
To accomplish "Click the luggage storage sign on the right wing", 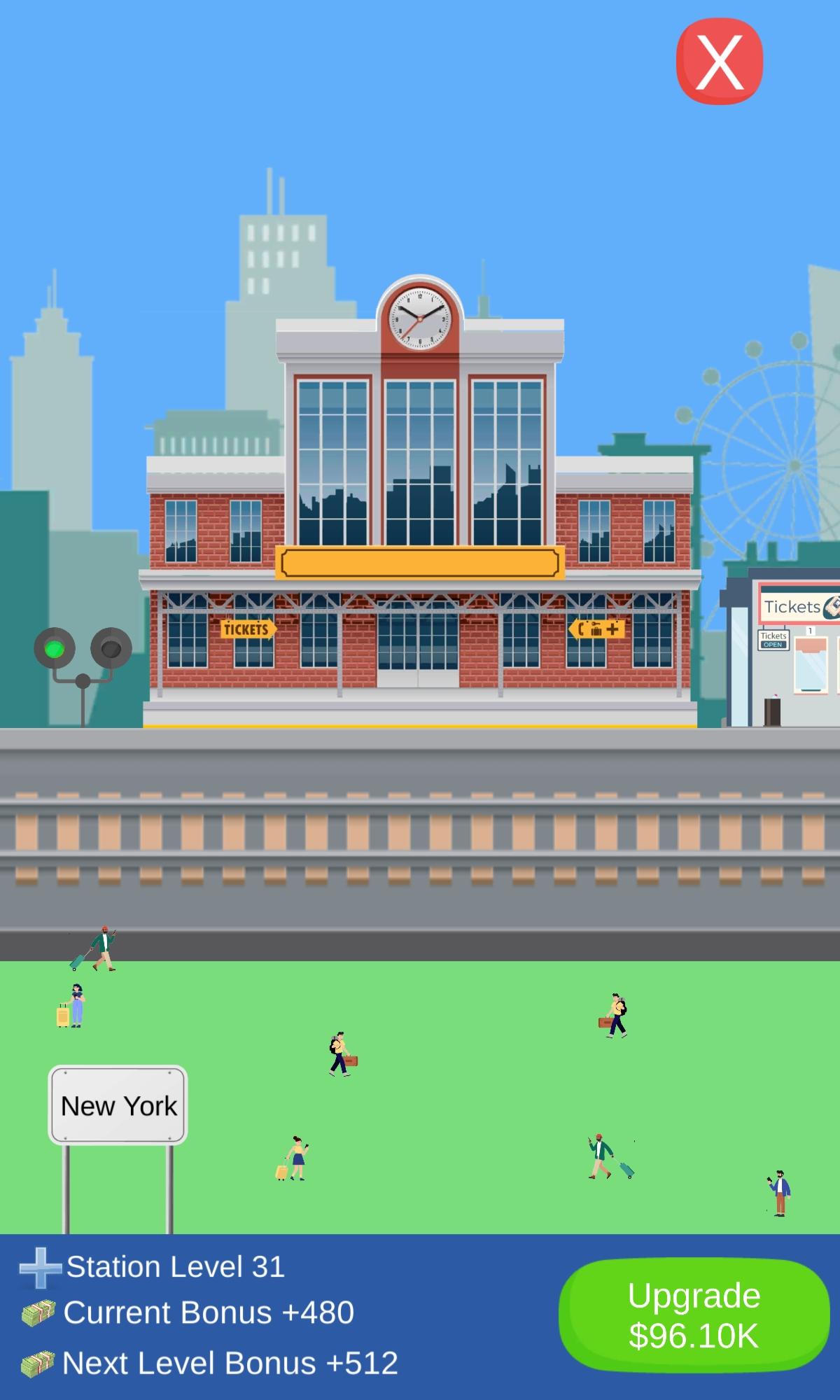I will 598,629.
